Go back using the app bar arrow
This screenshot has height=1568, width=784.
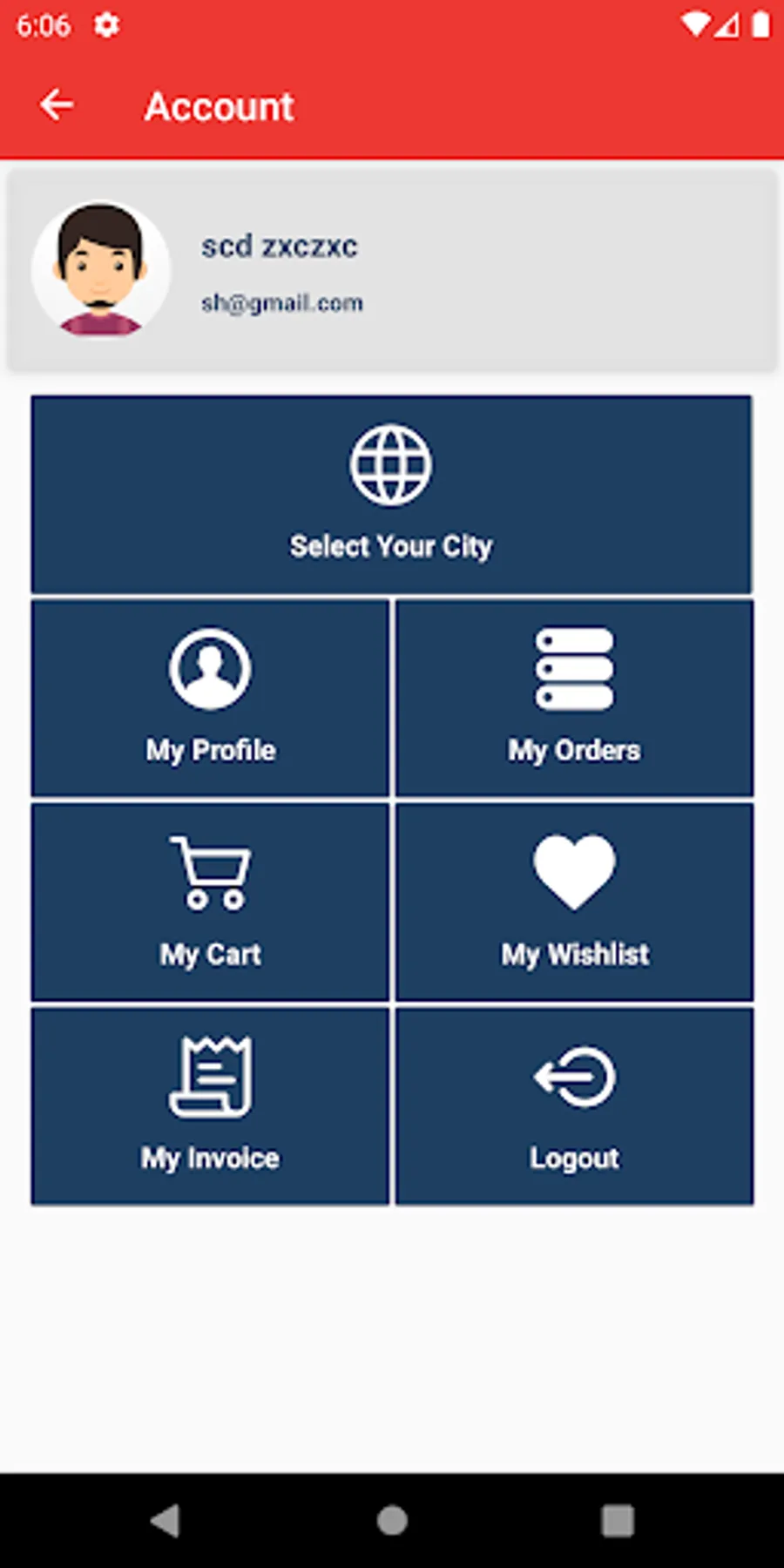point(57,105)
